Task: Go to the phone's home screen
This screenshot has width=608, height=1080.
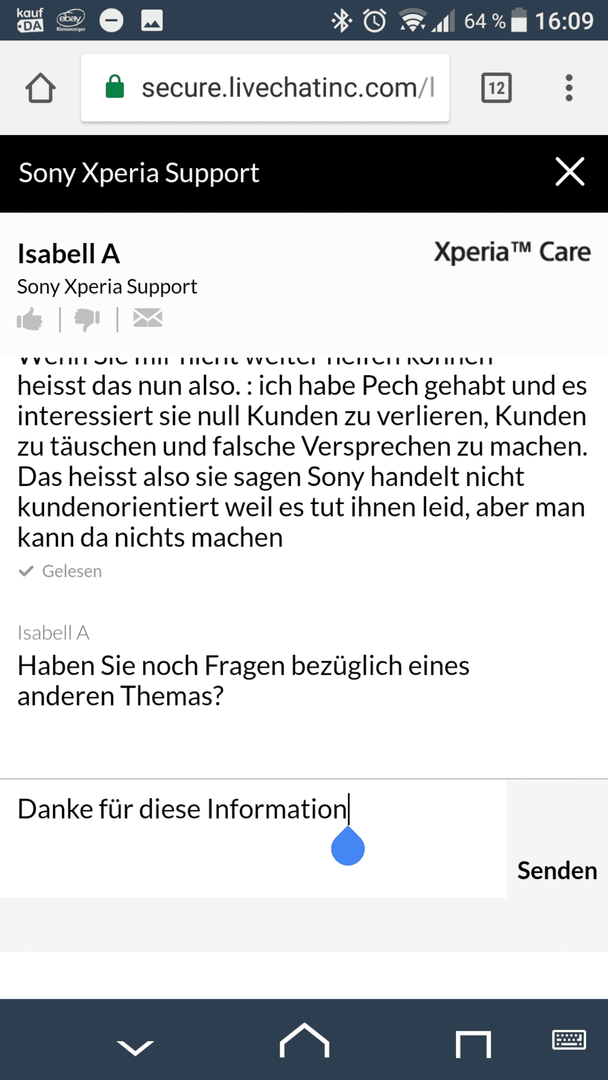Action: 304,1042
